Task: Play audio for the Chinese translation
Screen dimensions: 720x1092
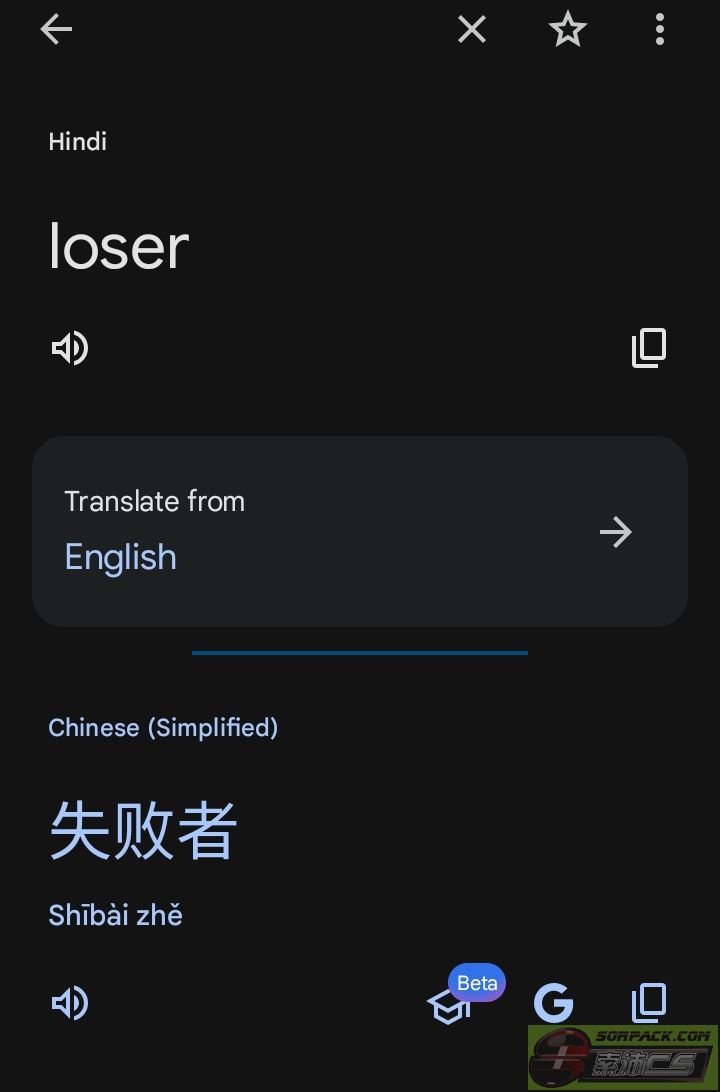Action: point(70,1003)
